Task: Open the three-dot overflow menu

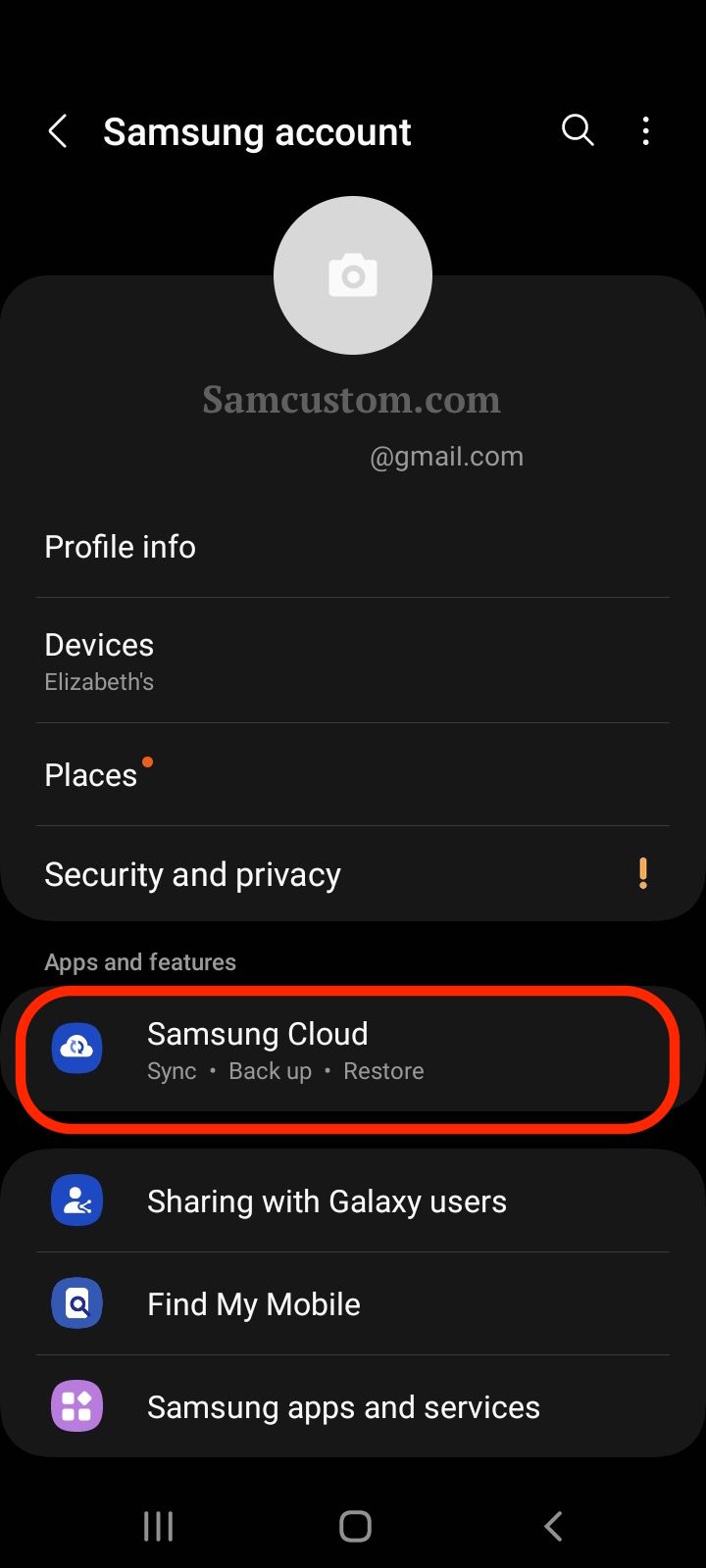Action: (x=645, y=131)
